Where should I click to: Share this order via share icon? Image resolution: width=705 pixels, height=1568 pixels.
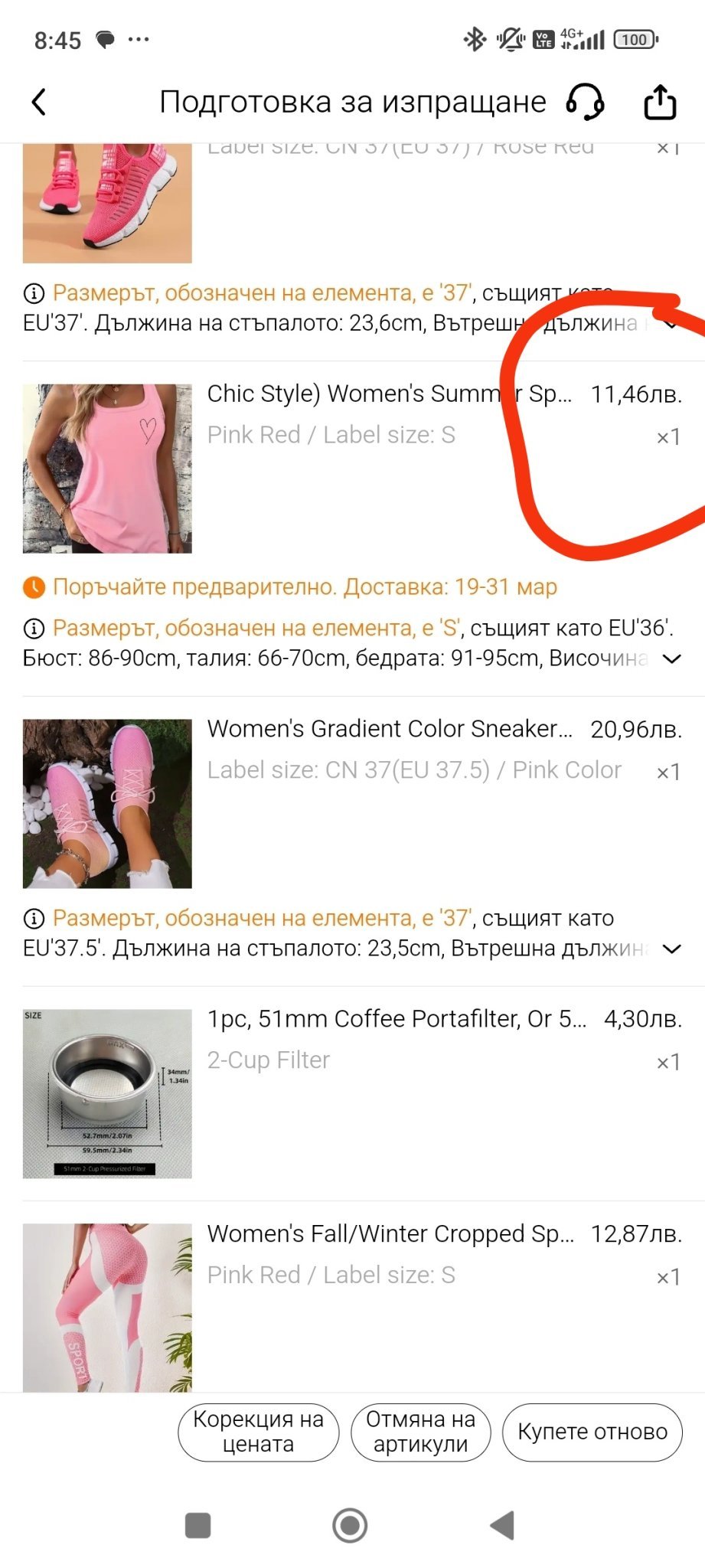tap(659, 102)
